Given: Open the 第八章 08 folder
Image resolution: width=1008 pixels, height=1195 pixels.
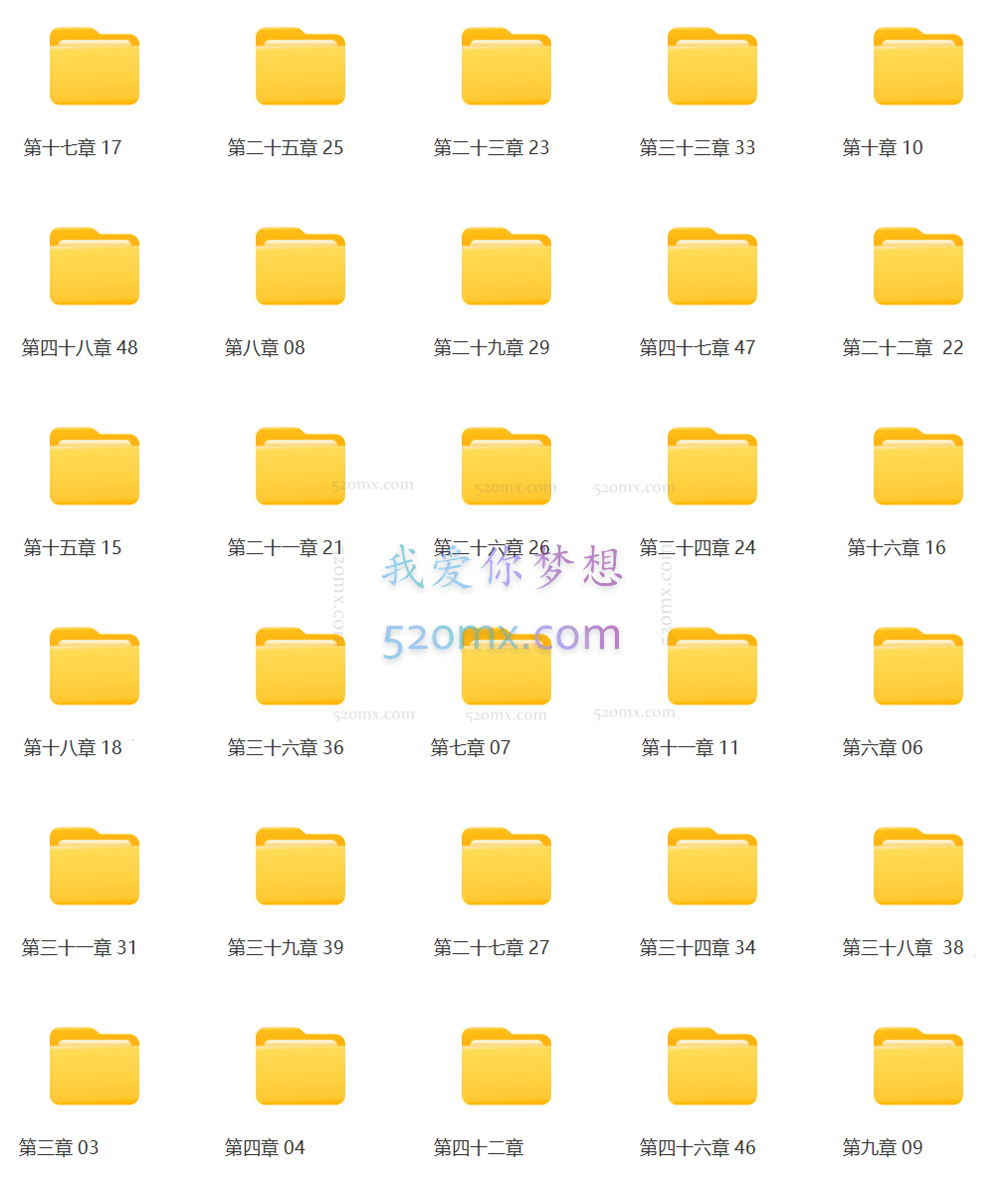Looking at the screenshot, I should point(300,266).
